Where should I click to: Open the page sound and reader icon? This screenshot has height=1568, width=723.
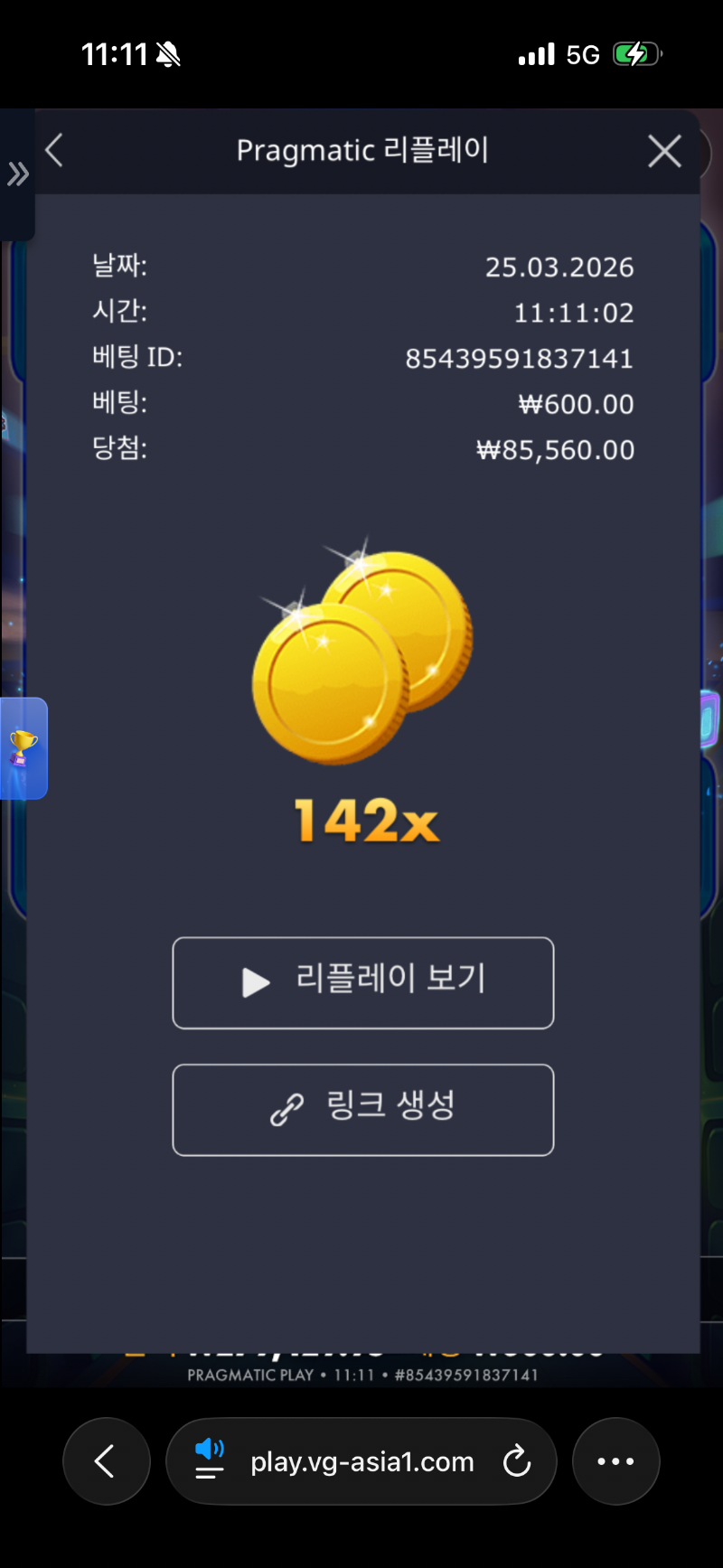point(210,1459)
